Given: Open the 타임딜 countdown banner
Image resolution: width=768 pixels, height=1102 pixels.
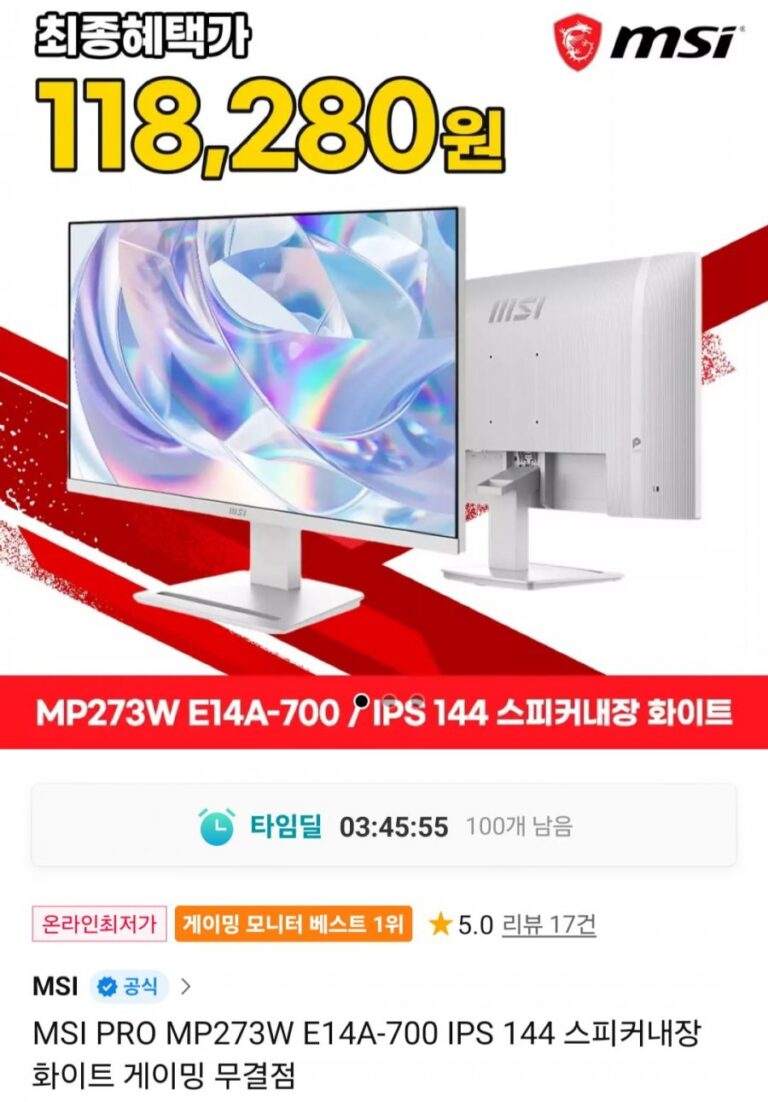Looking at the screenshot, I should (384, 826).
